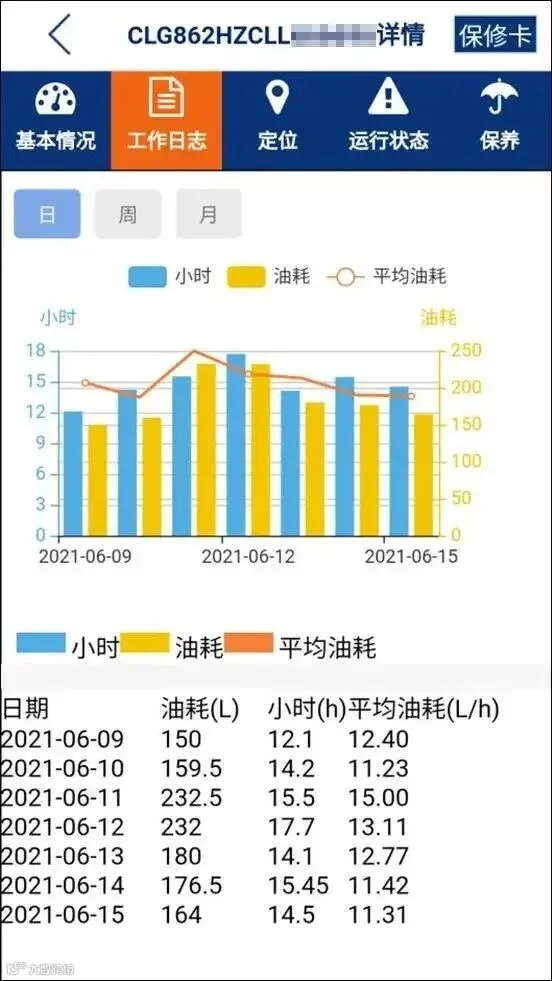Open the 定位 location tab
The image size is (552, 981).
tap(277, 120)
